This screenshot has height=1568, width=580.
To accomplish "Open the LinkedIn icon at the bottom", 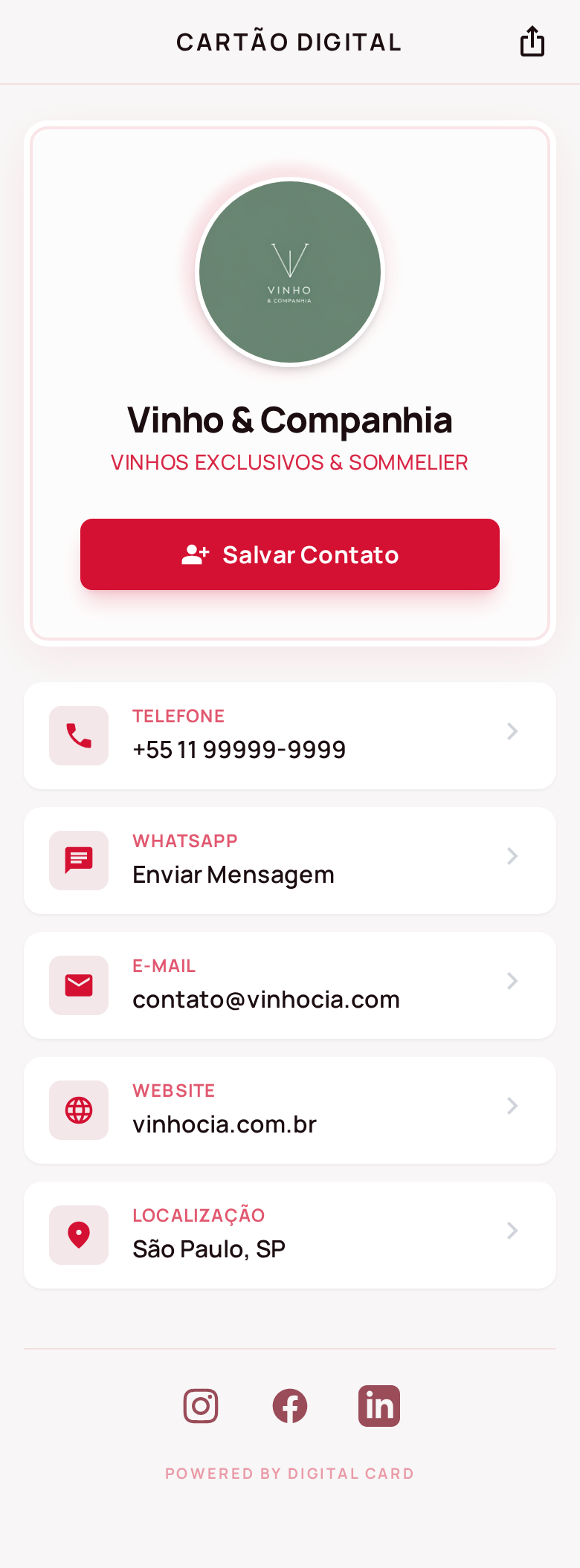I will (x=378, y=1405).
